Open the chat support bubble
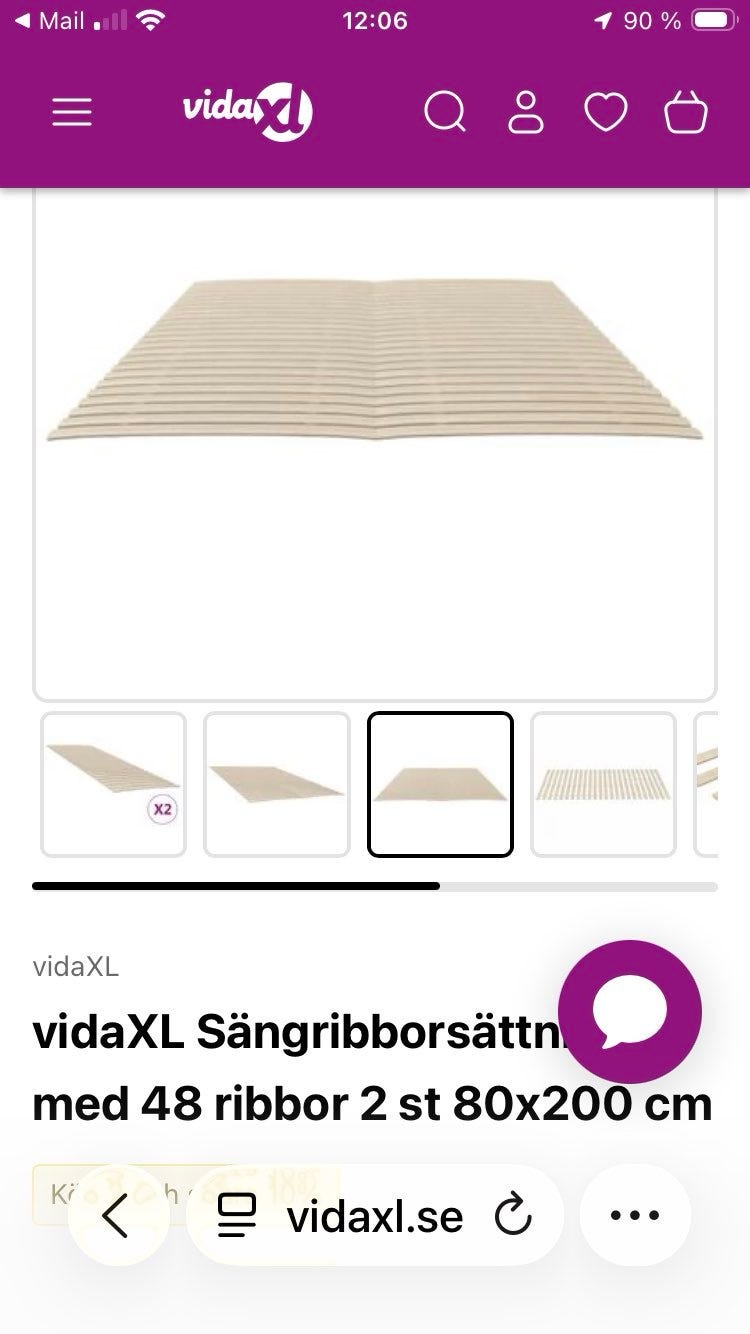750x1334 pixels. click(x=630, y=1011)
